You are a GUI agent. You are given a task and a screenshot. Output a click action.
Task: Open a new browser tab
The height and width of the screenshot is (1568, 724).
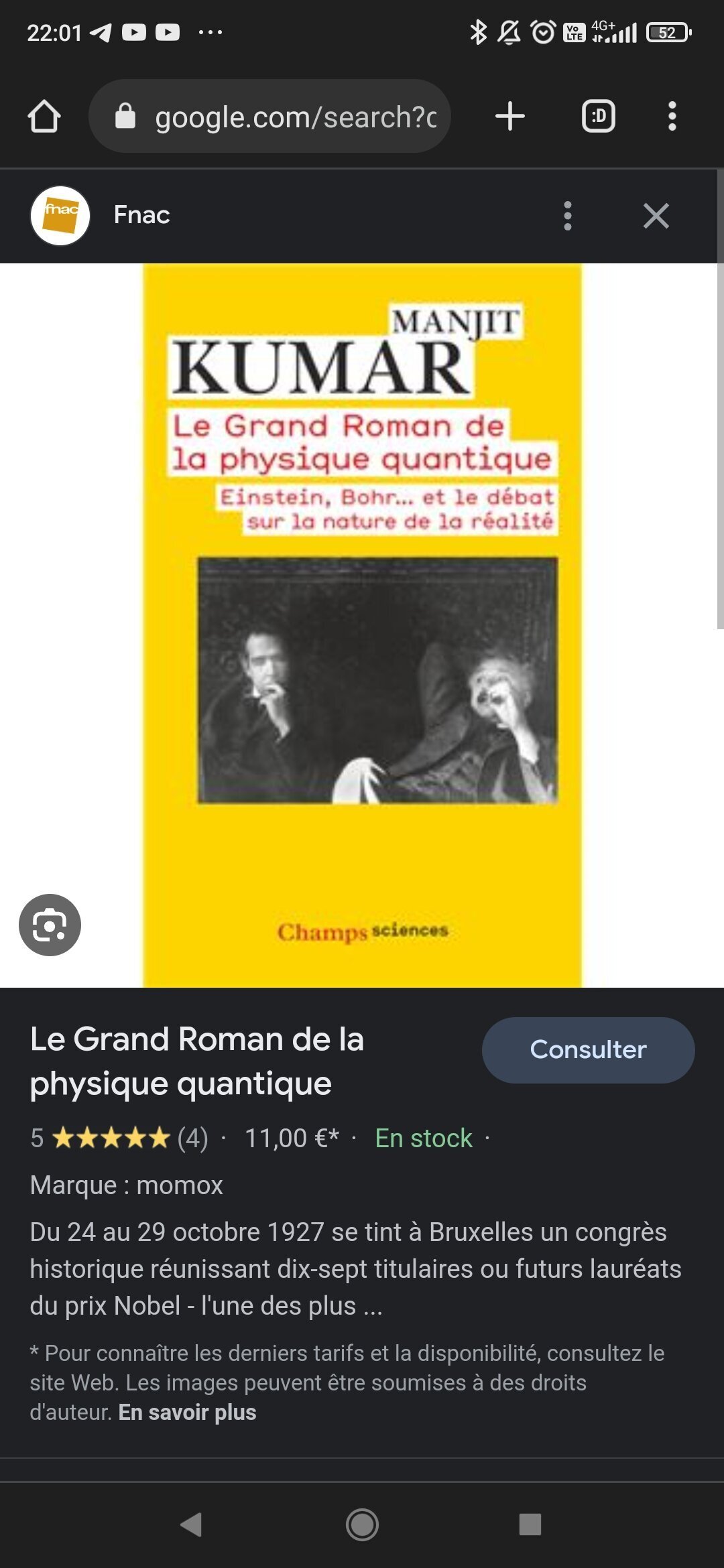[509, 117]
